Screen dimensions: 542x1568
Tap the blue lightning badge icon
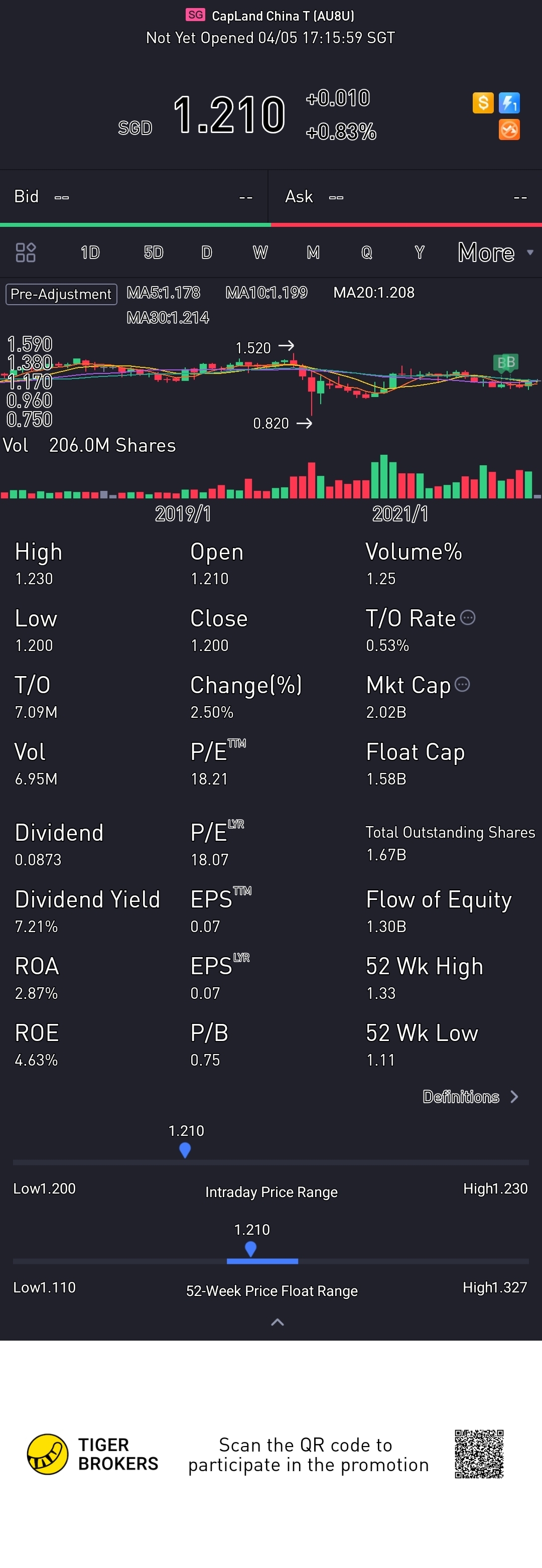coord(509,103)
